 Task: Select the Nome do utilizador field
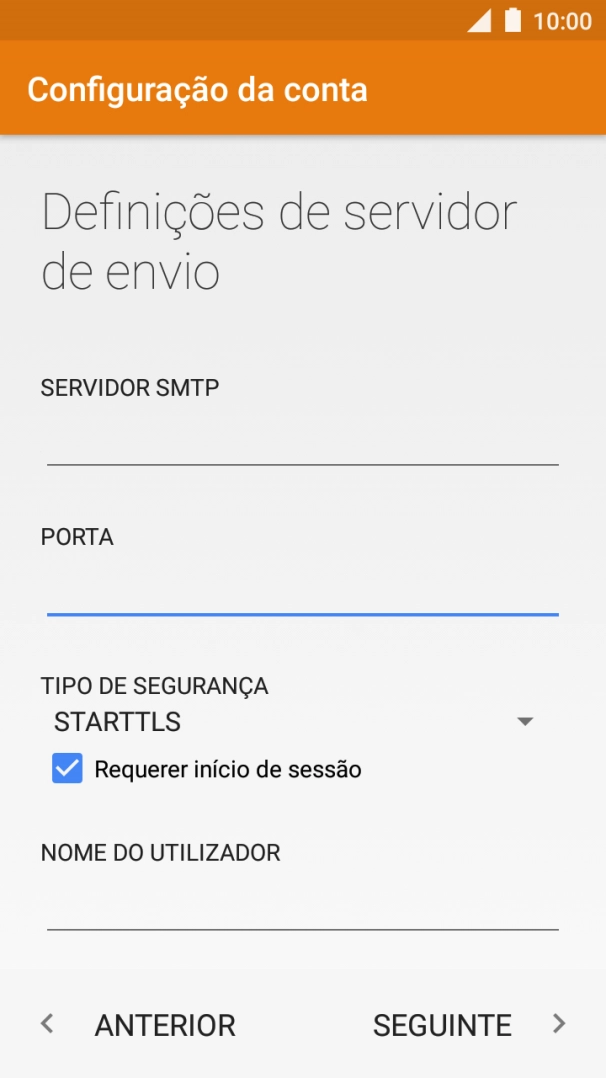[x=302, y=906]
